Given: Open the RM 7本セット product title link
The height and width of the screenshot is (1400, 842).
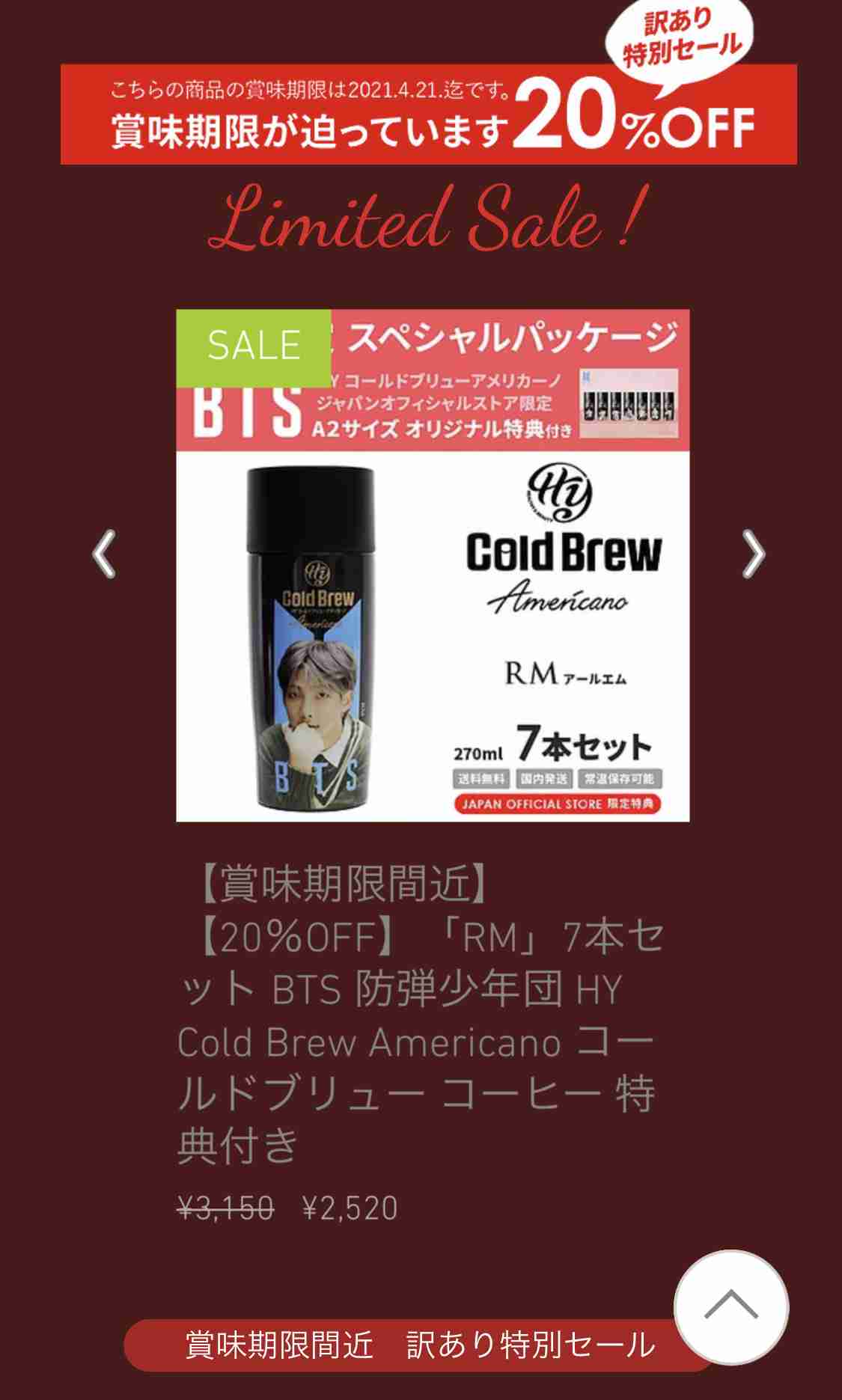Looking at the screenshot, I should pos(419,1015).
